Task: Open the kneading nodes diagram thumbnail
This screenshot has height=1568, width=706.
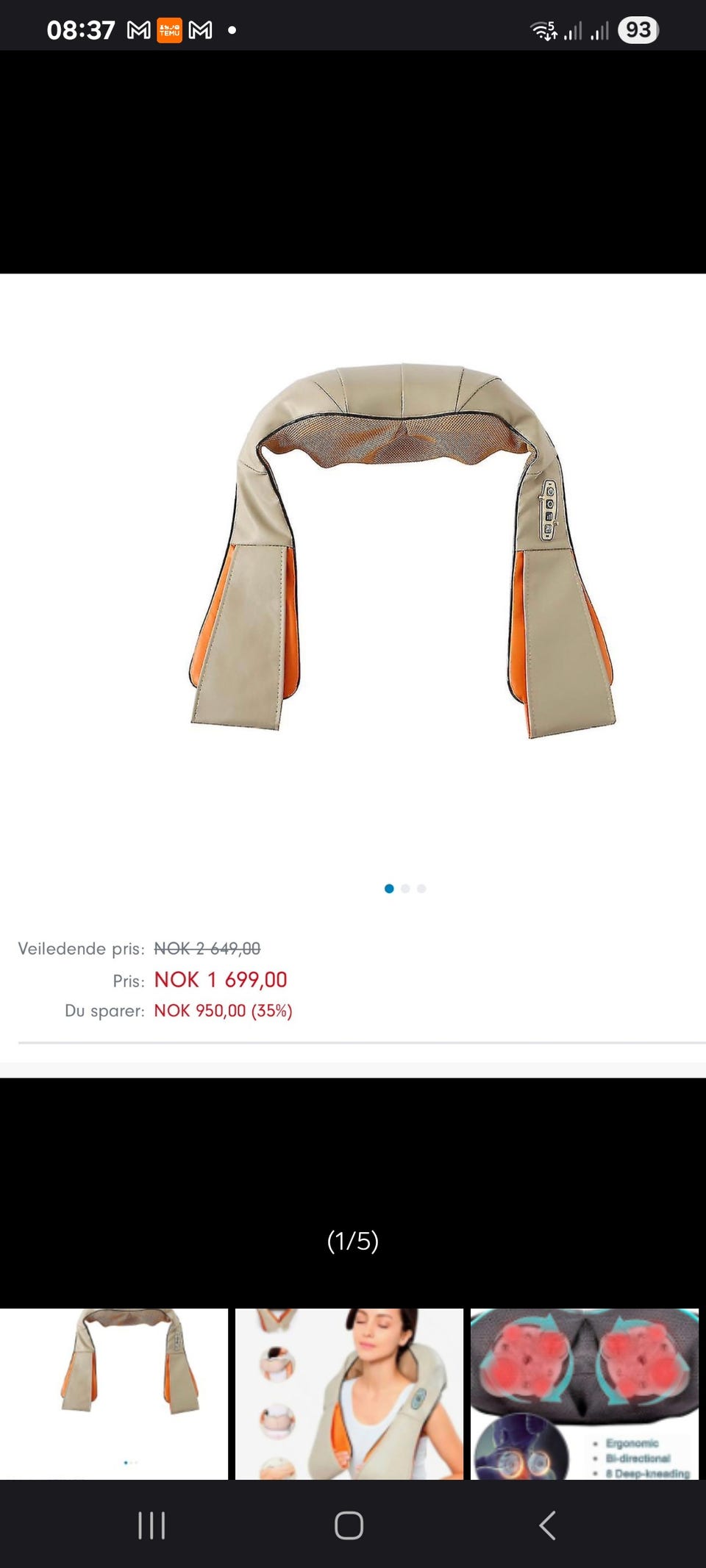Action: (585, 1393)
